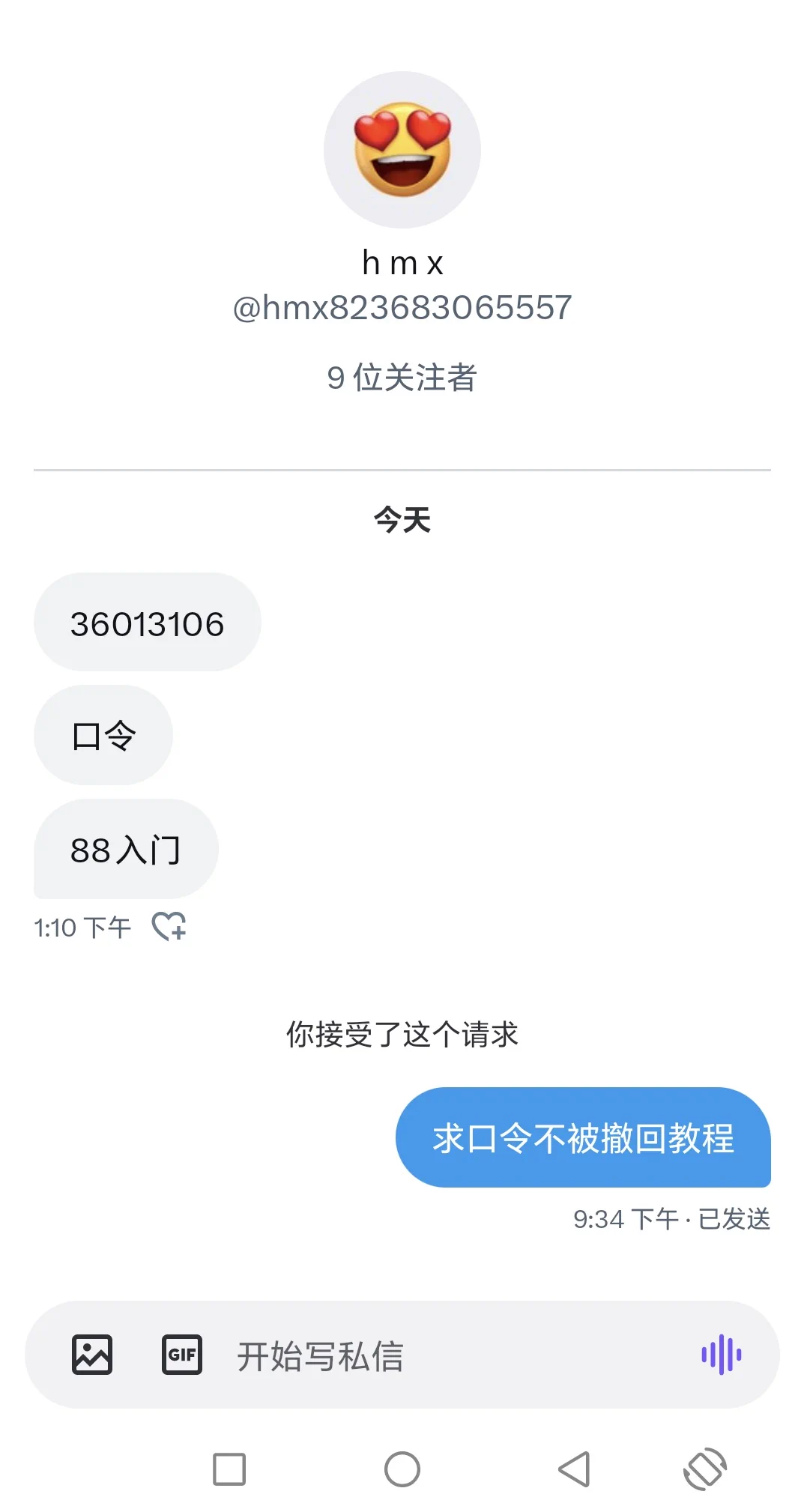Image resolution: width=807 pixels, height=1512 pixels.
Task: Go back using the system back button
Action: (575, 1469)
